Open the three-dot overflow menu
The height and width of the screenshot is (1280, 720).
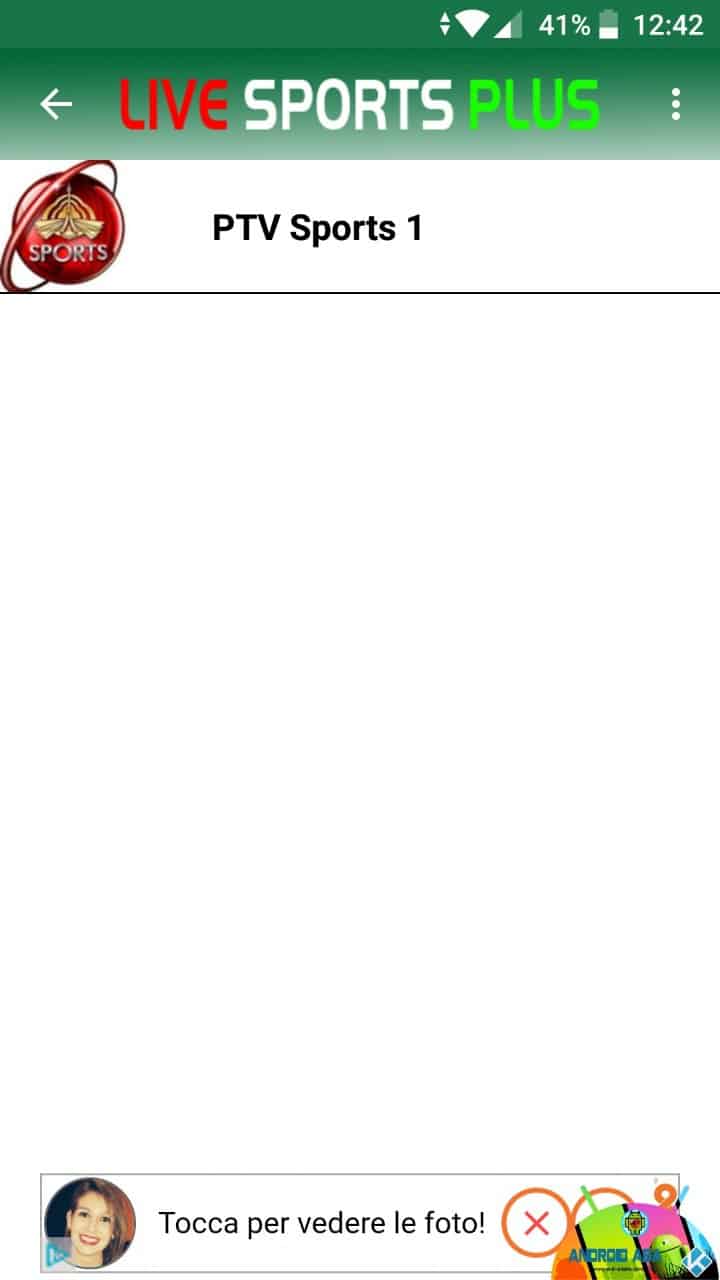tap(676, 104)
